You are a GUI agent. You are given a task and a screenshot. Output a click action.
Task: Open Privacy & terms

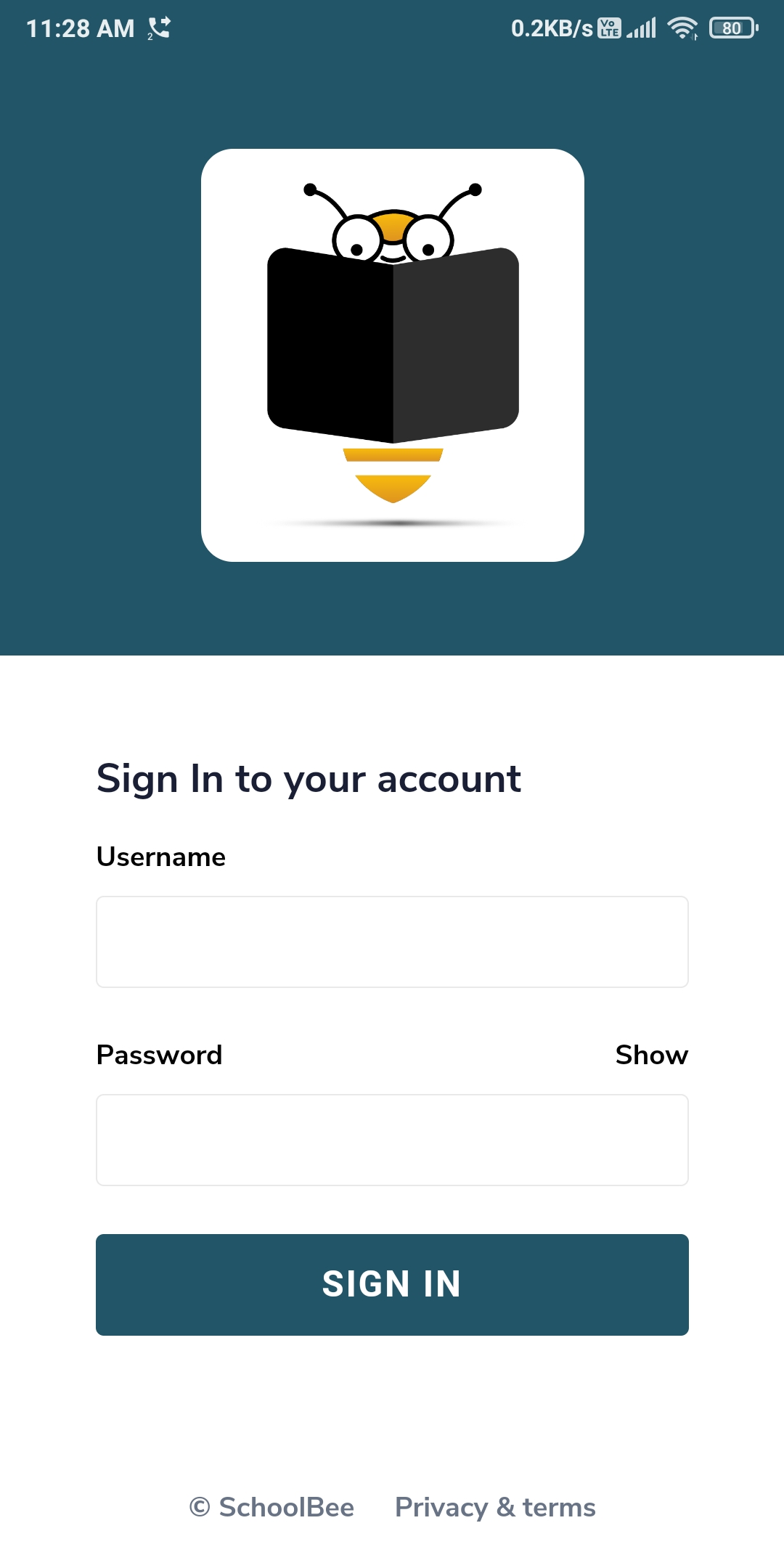(x=494, y=1507)
